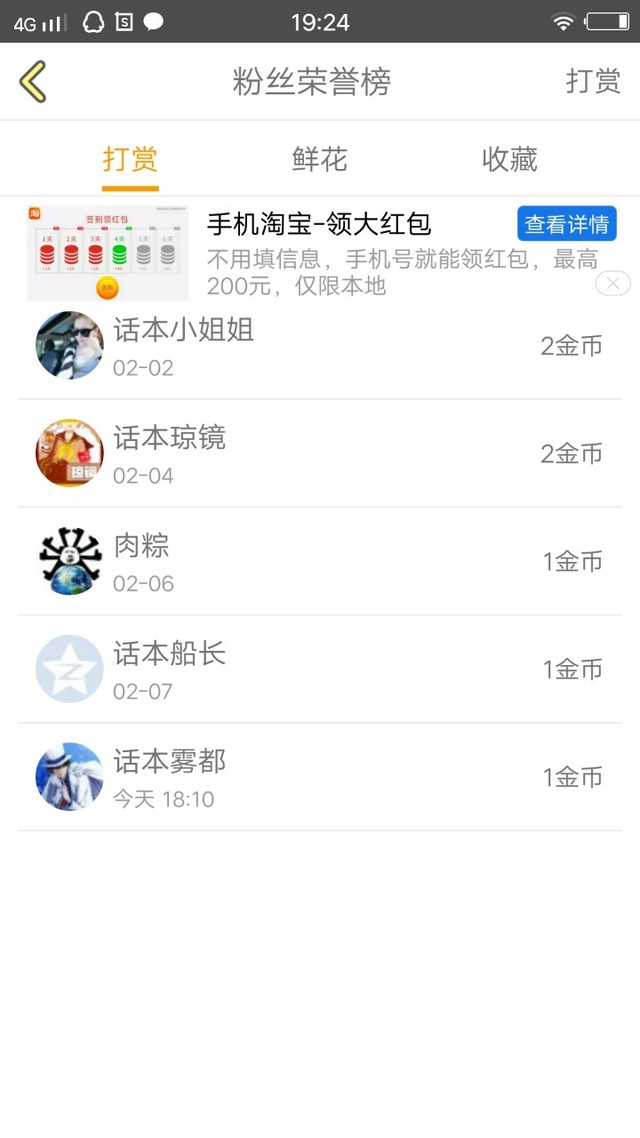Tap the 查看详情 ad button
Viewport: 640px width, 1138px height.
566,224
